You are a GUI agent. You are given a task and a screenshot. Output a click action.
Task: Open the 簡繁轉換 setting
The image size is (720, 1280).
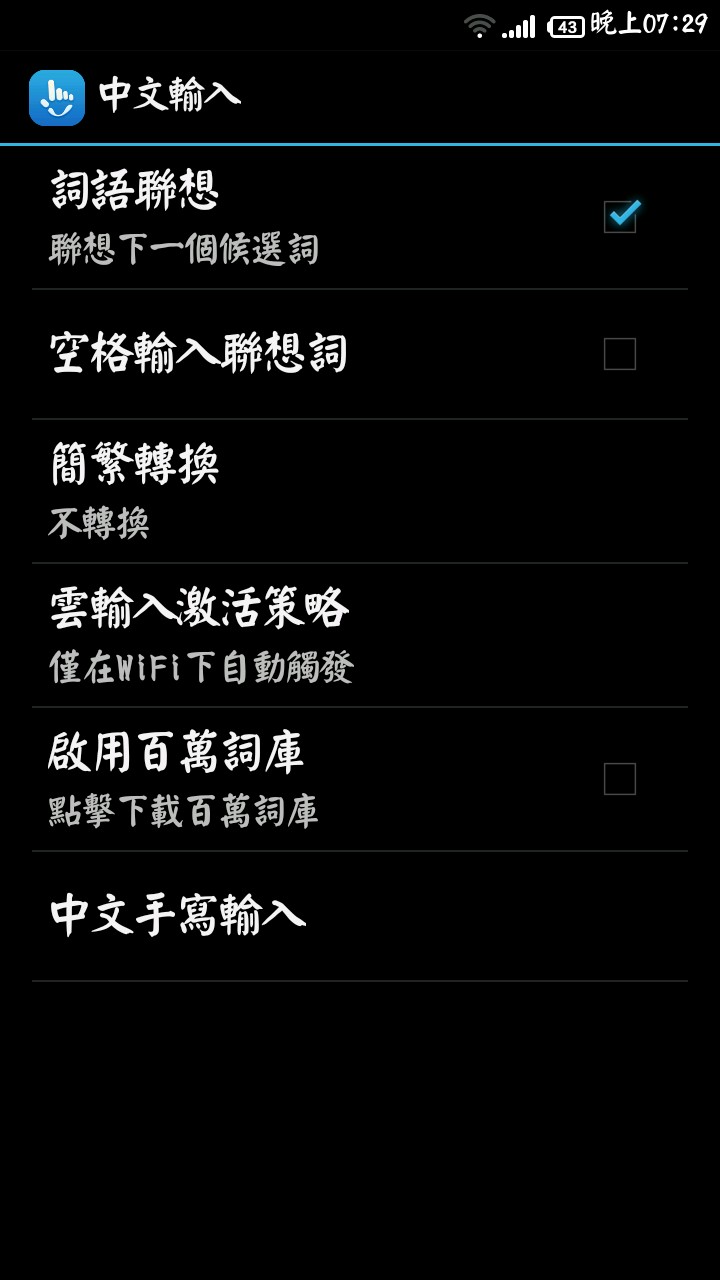click(x=360, y=491)
